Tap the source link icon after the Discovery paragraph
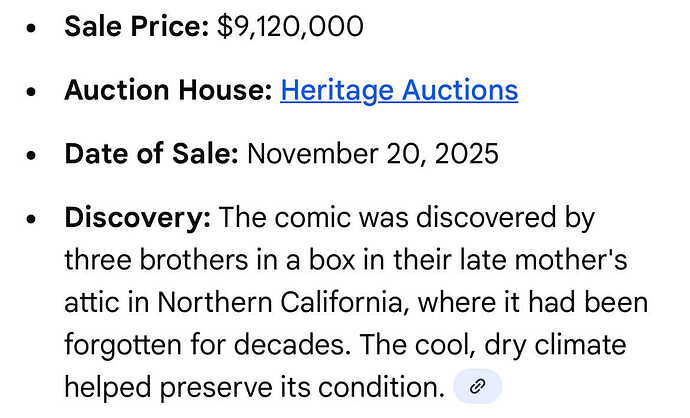This screenshot has width=690, height=418. [477, 386]
